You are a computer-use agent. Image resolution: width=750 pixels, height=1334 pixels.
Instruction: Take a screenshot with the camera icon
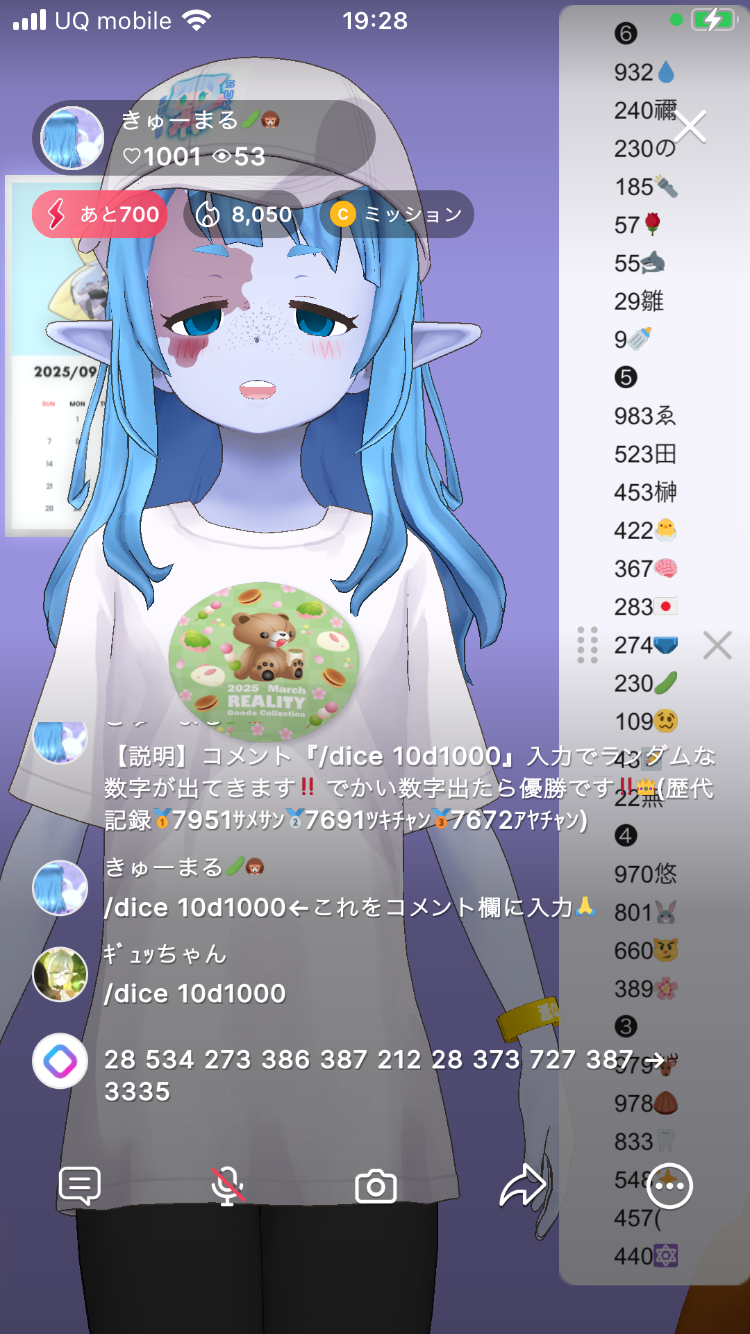376,1186
